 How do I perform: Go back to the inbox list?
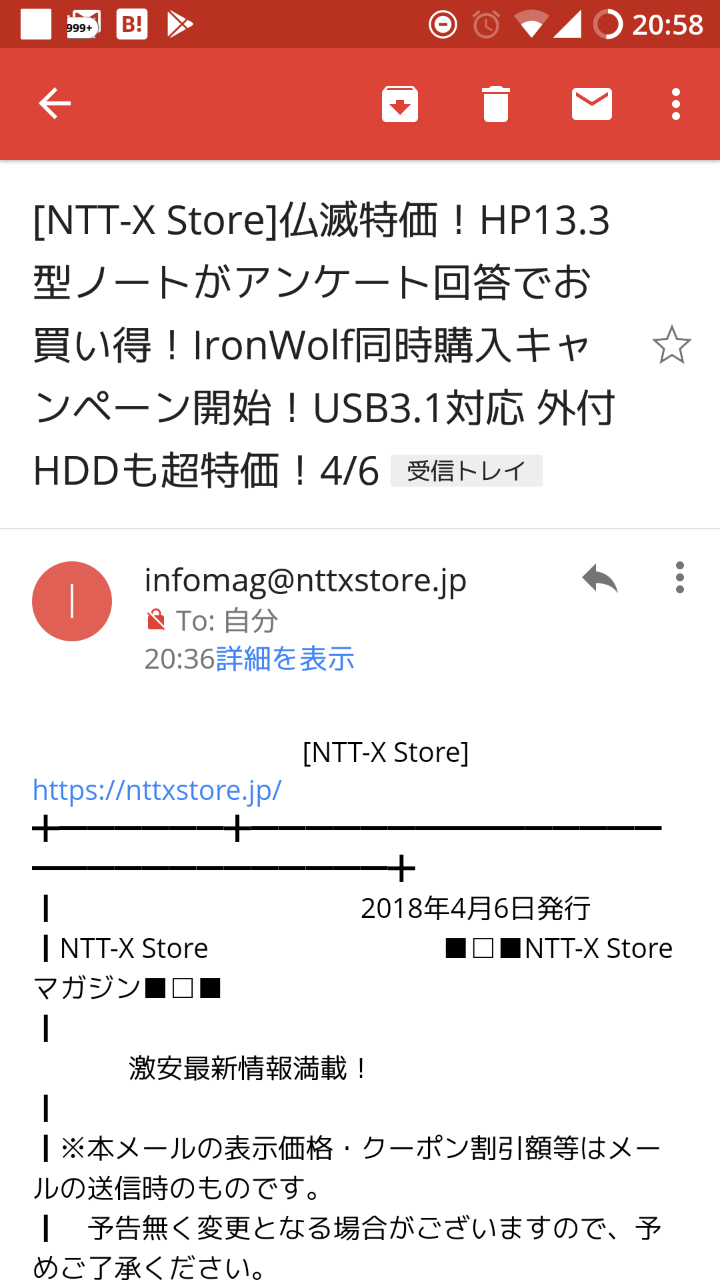[x=54, y=103]
